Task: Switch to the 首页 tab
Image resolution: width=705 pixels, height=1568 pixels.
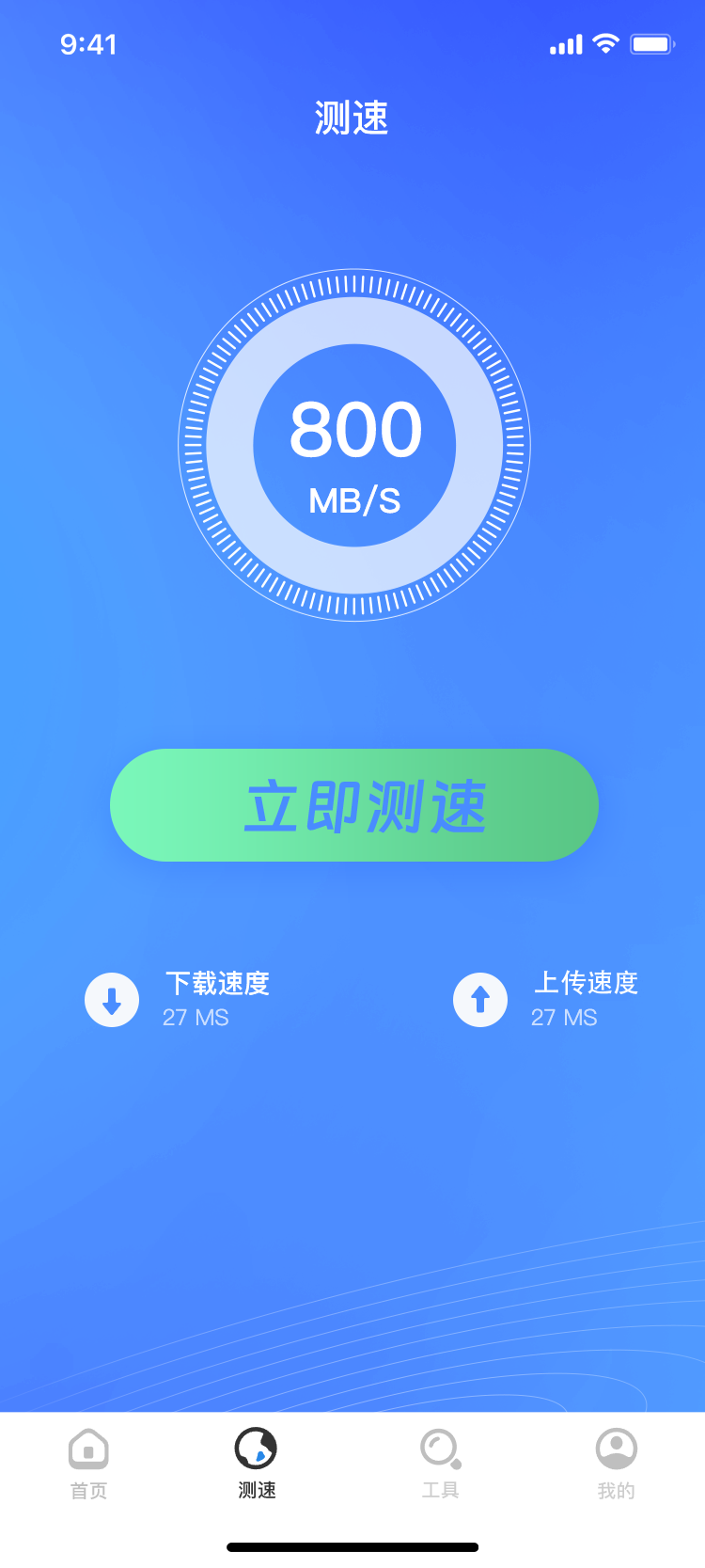Action: [88, 1464]
